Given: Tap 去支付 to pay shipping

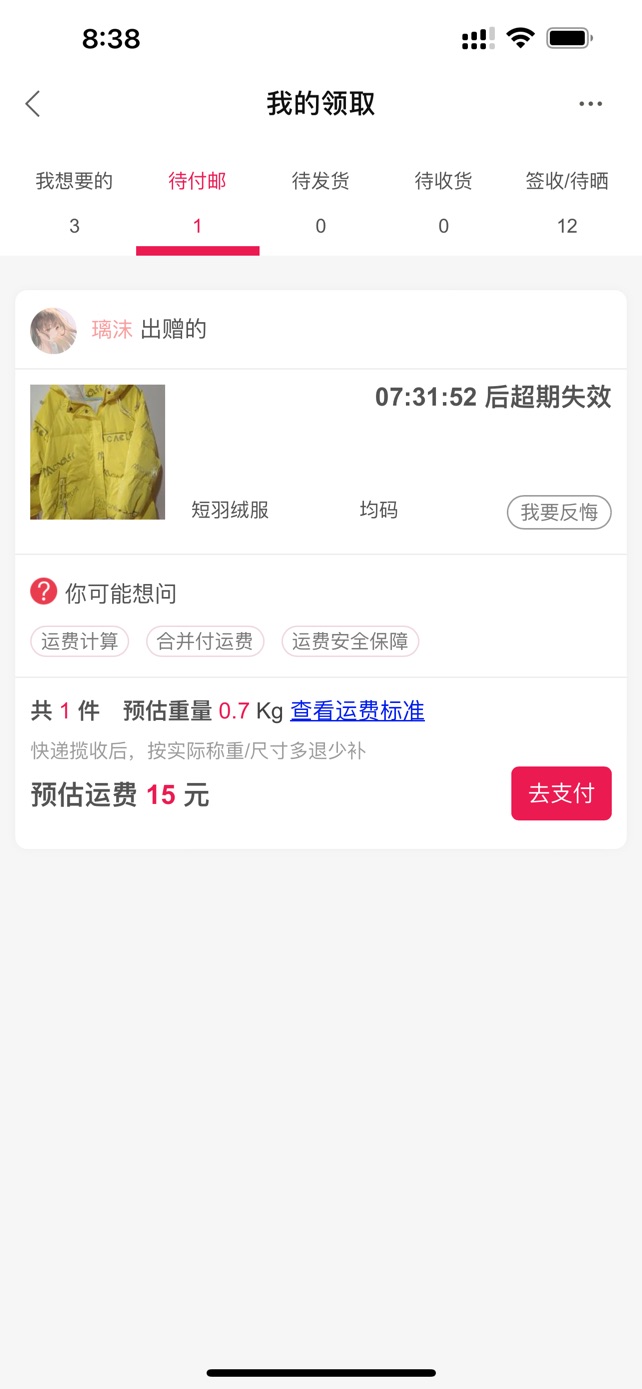Looking at the screenshot, I should 561,793.
